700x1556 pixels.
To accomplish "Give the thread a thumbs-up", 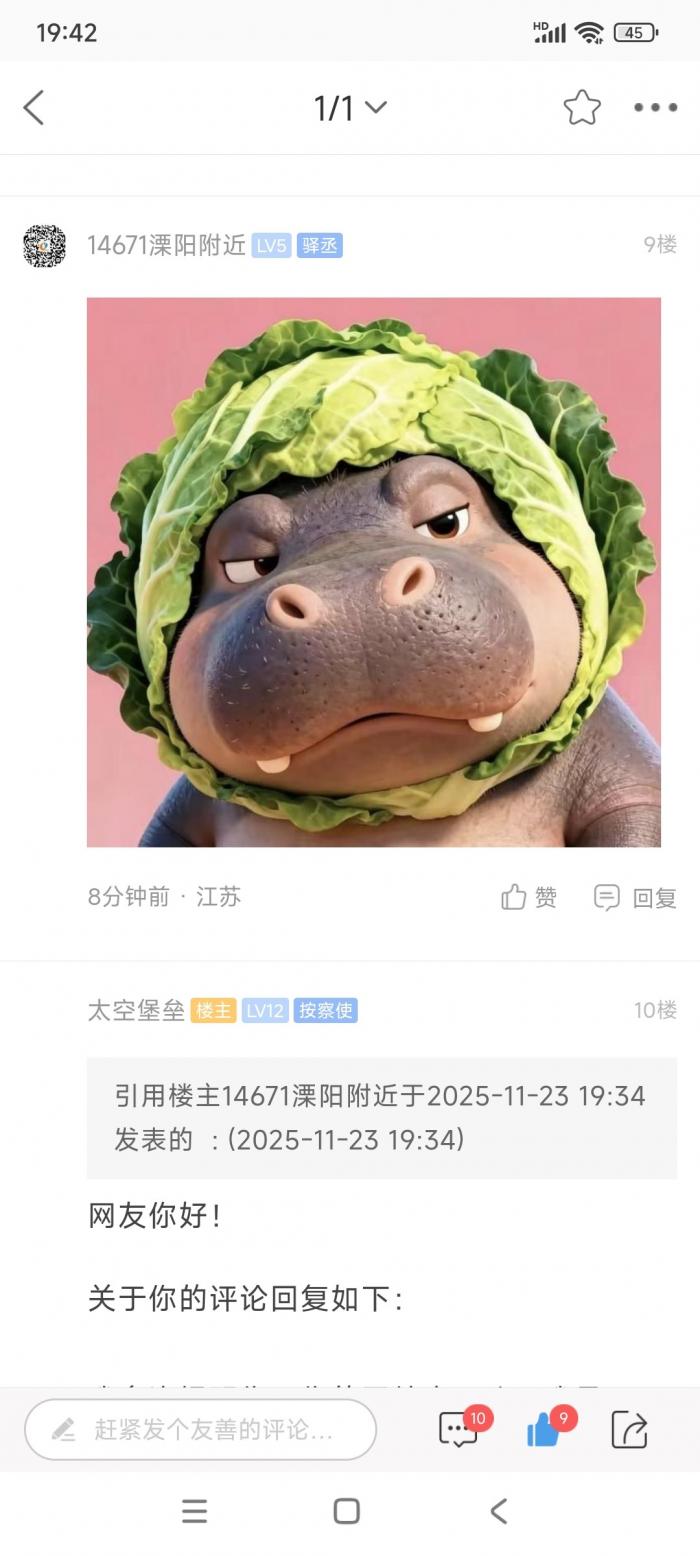I will [x=543, y=1430].
